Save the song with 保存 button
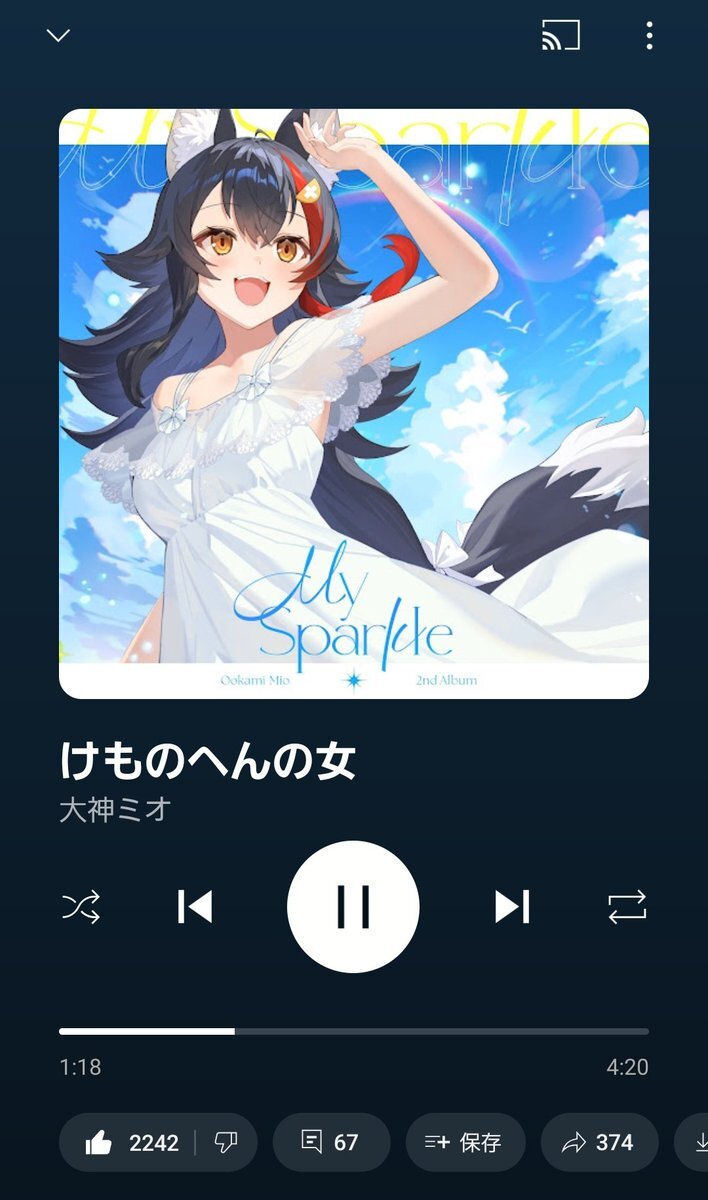Image resolution: width=708 pixels, height=1200 pixels. [464, 1142]
